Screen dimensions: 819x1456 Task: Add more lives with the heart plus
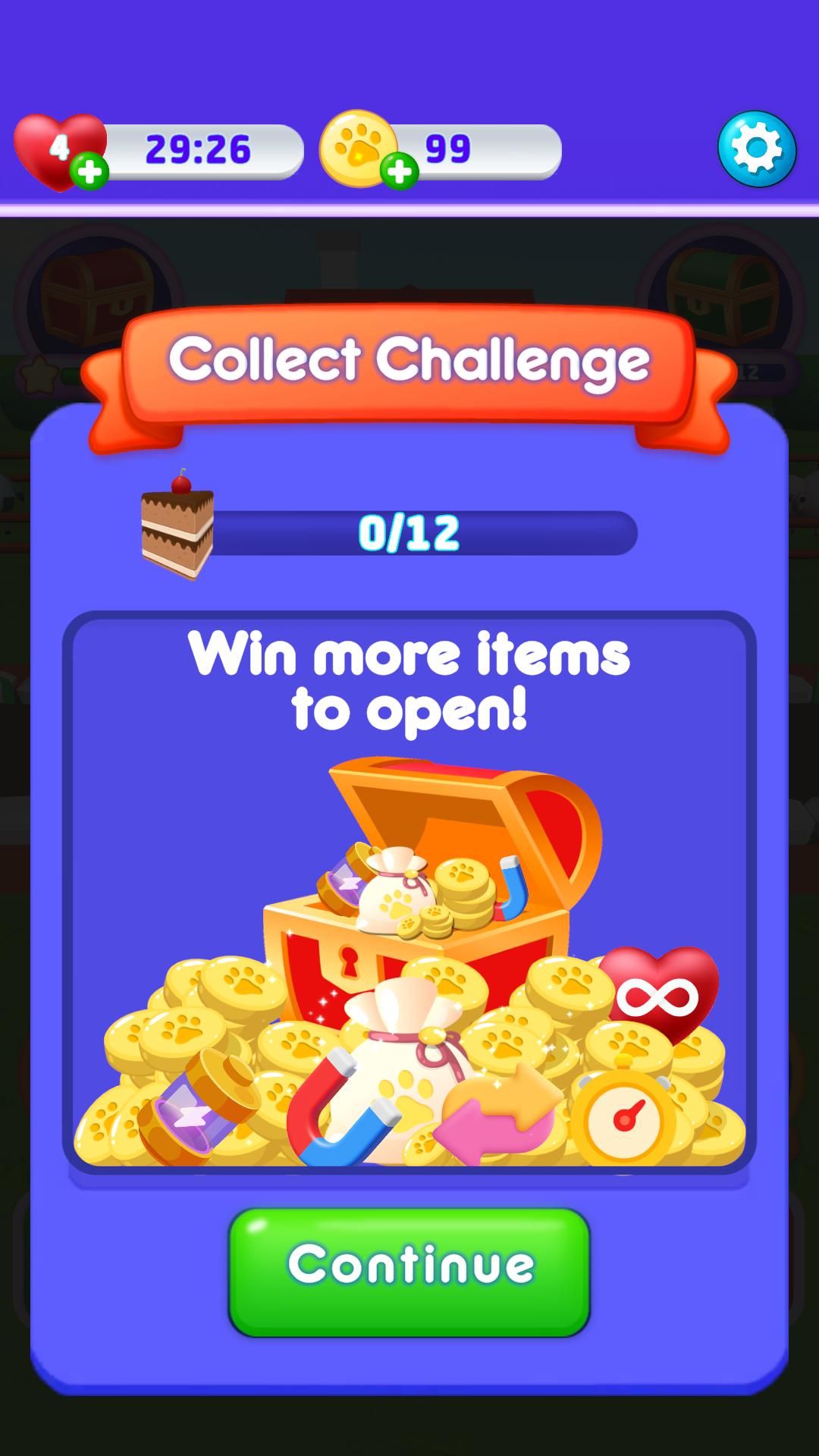click(x=89, y=172)
